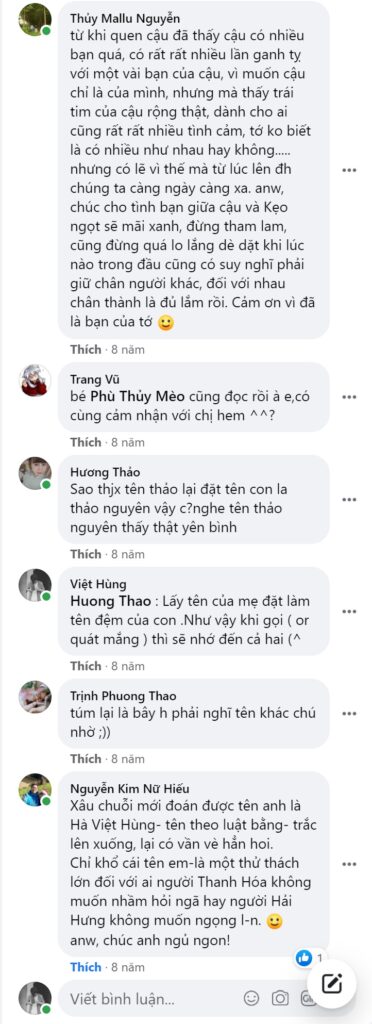This screenshot has width=372, height=1024.
Task: Open the emoji picker in comment box
Action: tap(251, 999)
